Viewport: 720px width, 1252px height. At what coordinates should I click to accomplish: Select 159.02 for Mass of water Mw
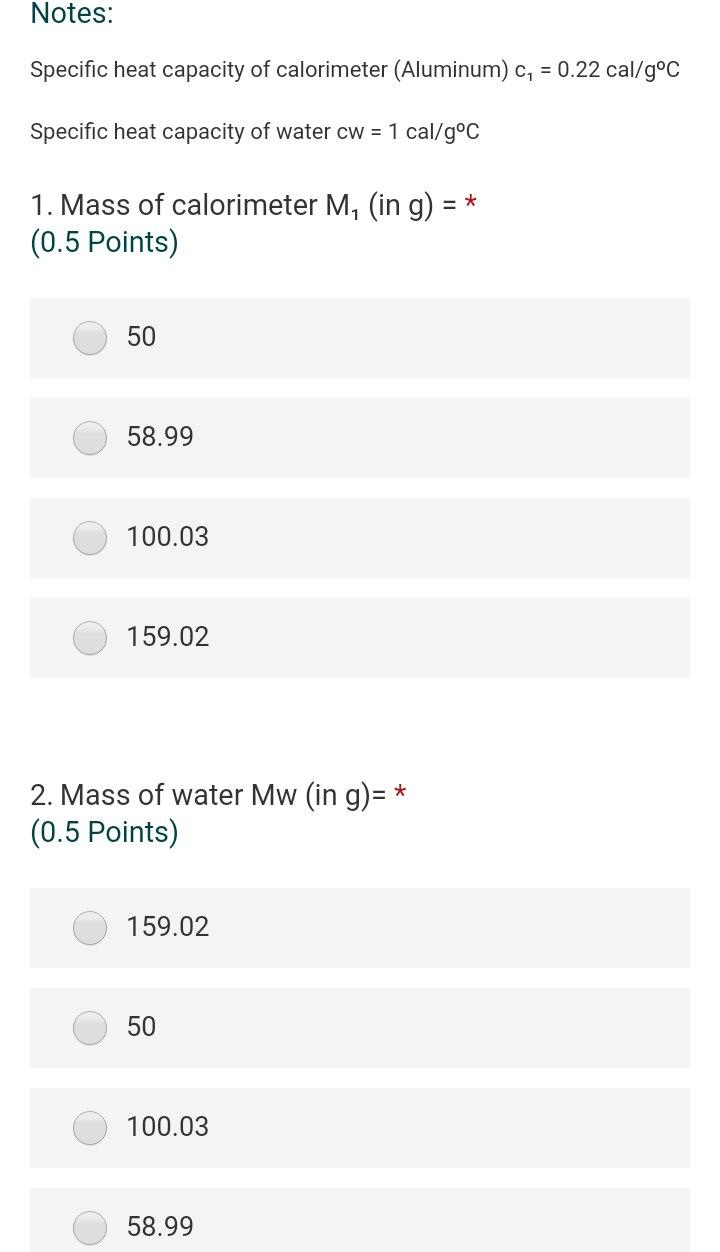90,927
